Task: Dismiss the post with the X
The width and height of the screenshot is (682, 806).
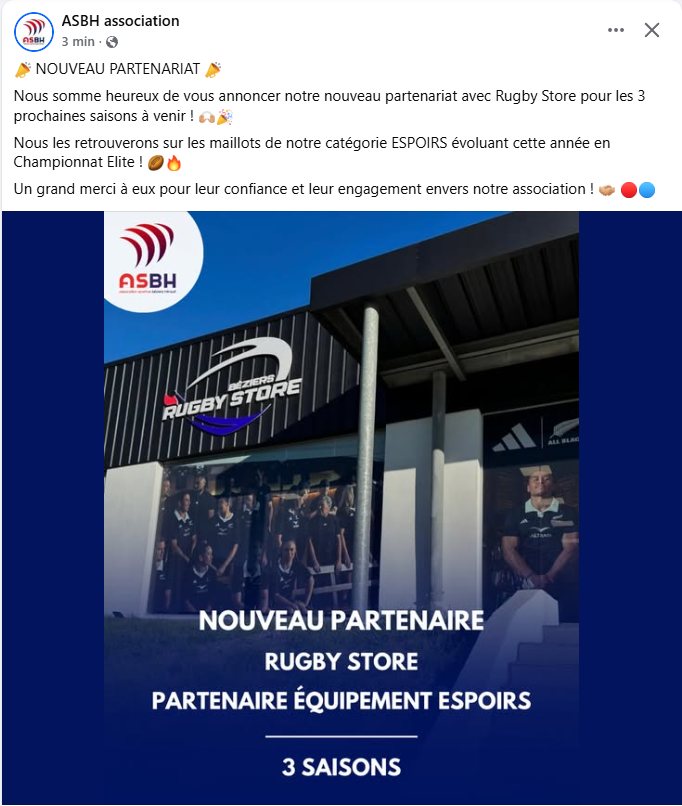Action: (652, 30)
